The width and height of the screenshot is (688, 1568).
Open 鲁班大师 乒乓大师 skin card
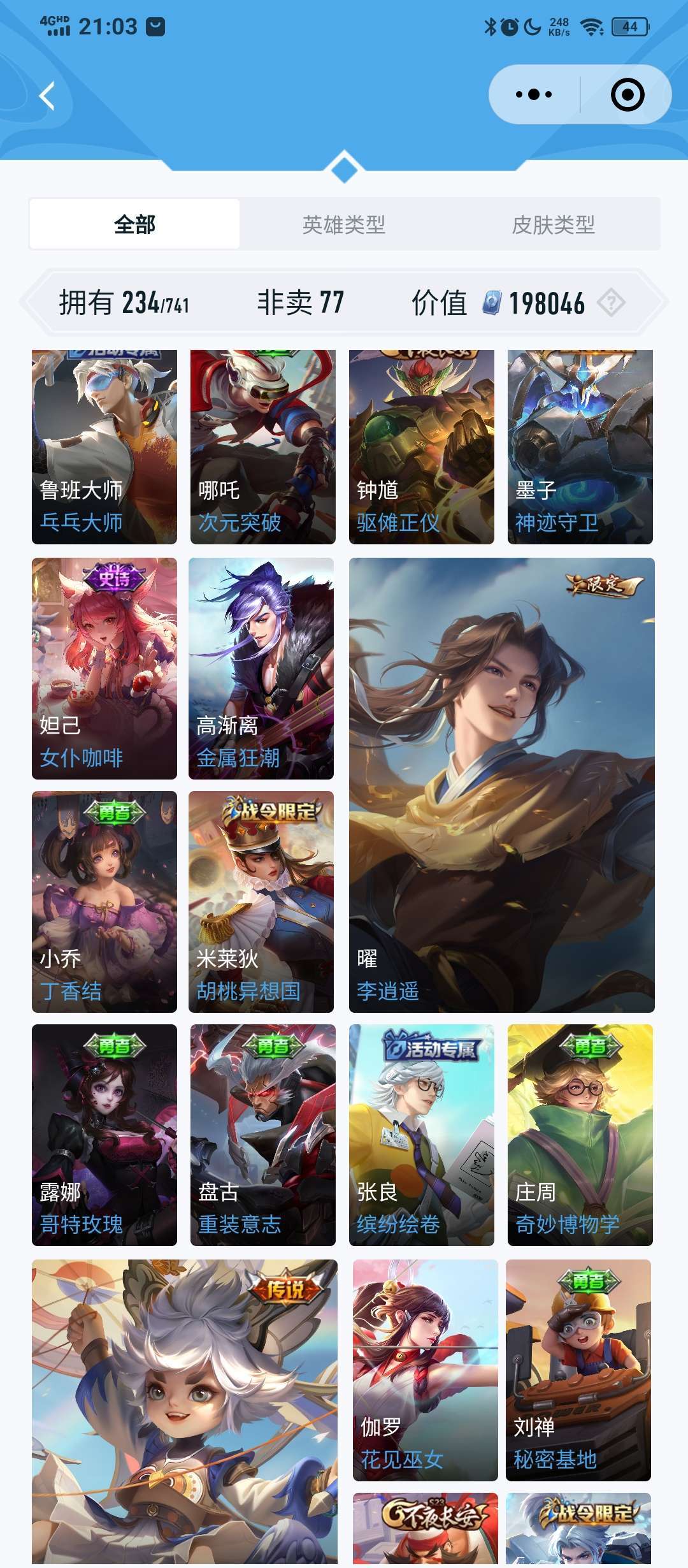tap(104, 446)
